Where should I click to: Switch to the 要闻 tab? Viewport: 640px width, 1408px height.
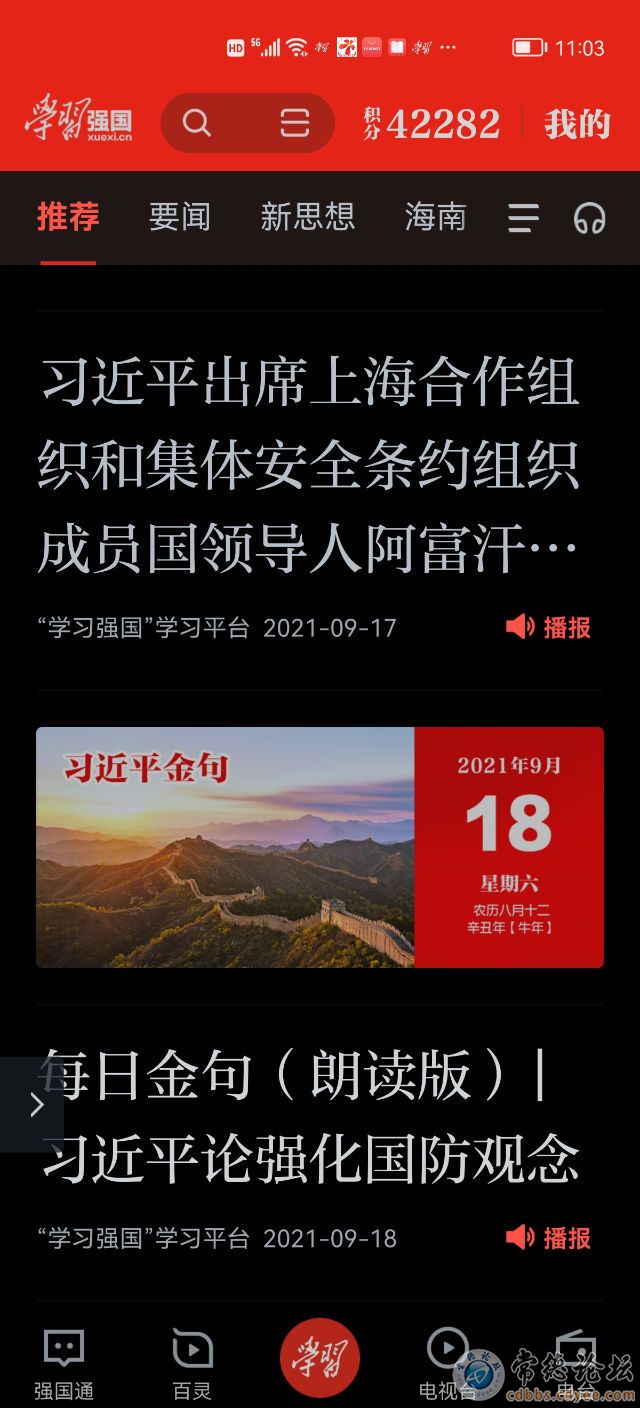[179, 217]
